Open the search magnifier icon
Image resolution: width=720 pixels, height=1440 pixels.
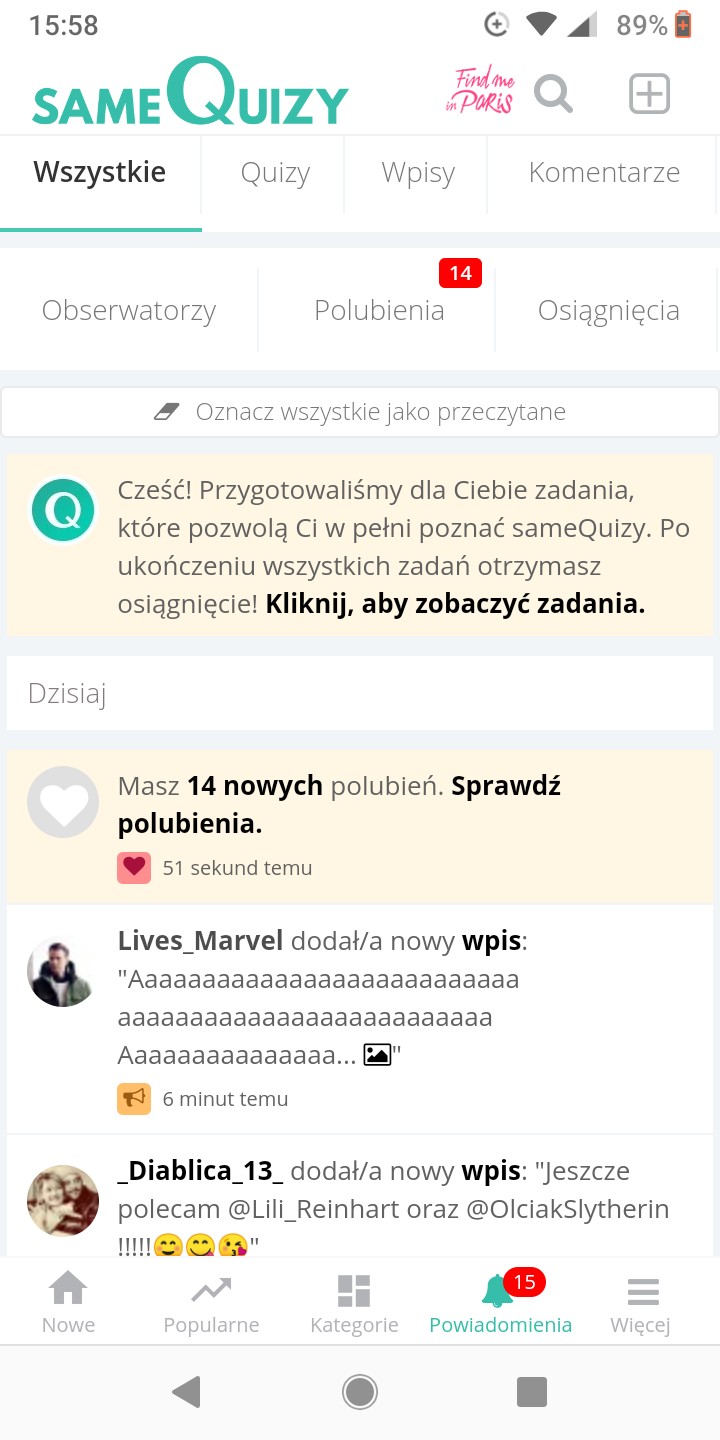click(x=553, y=94)
